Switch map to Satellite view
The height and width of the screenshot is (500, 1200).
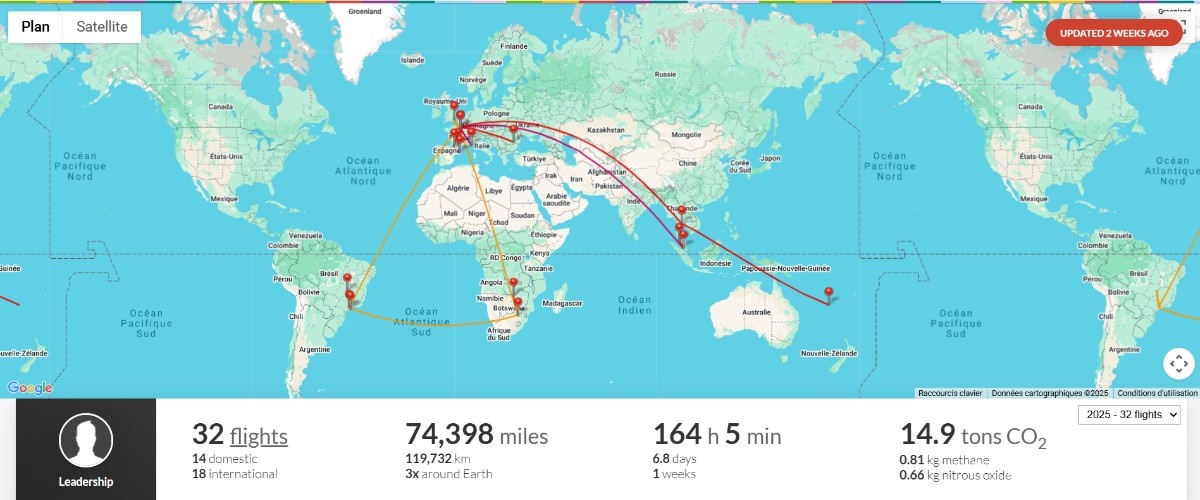pyautogui.click(x=102, y=27)
